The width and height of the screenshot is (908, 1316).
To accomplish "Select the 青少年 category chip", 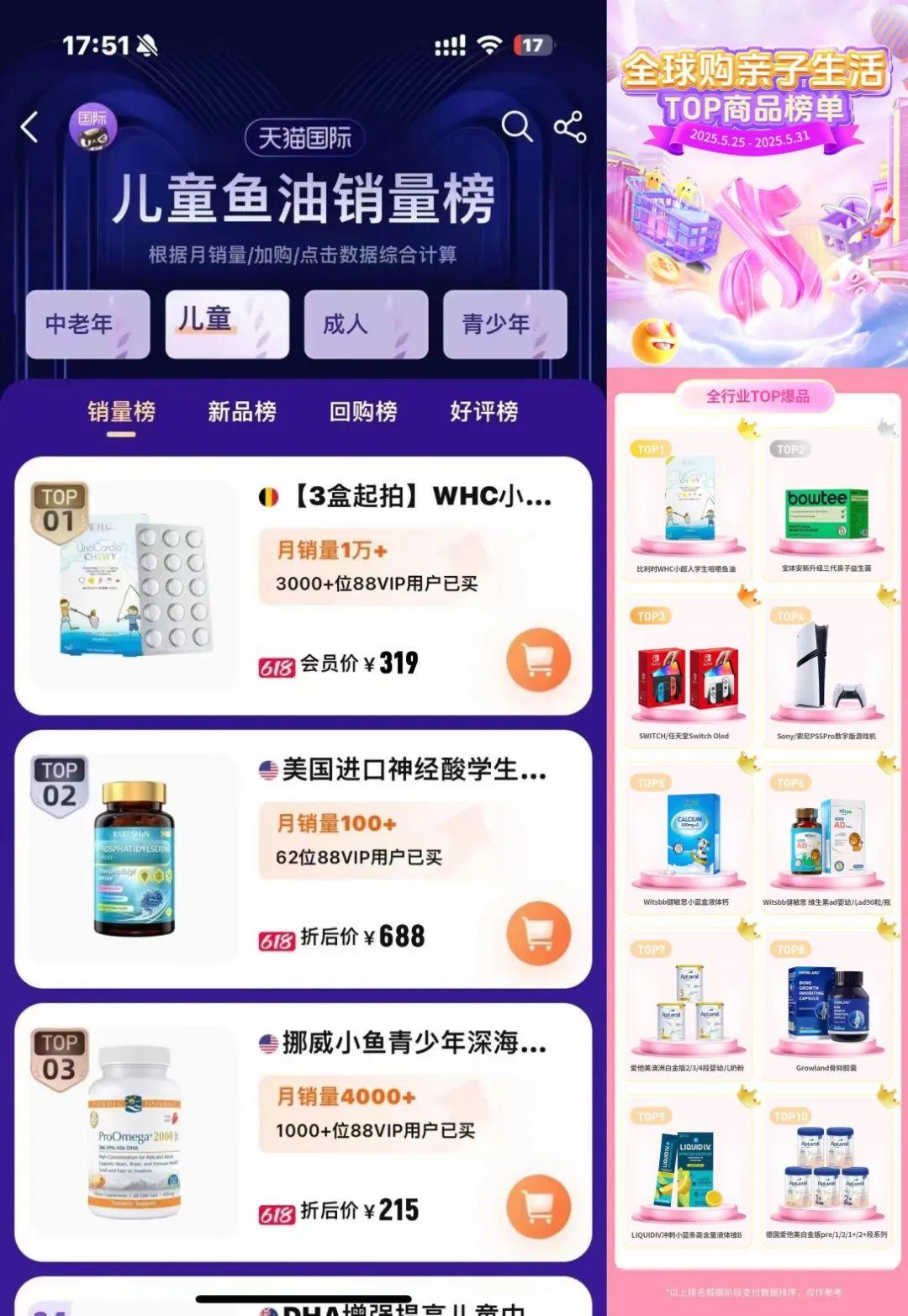I will (x=504, y=324).
